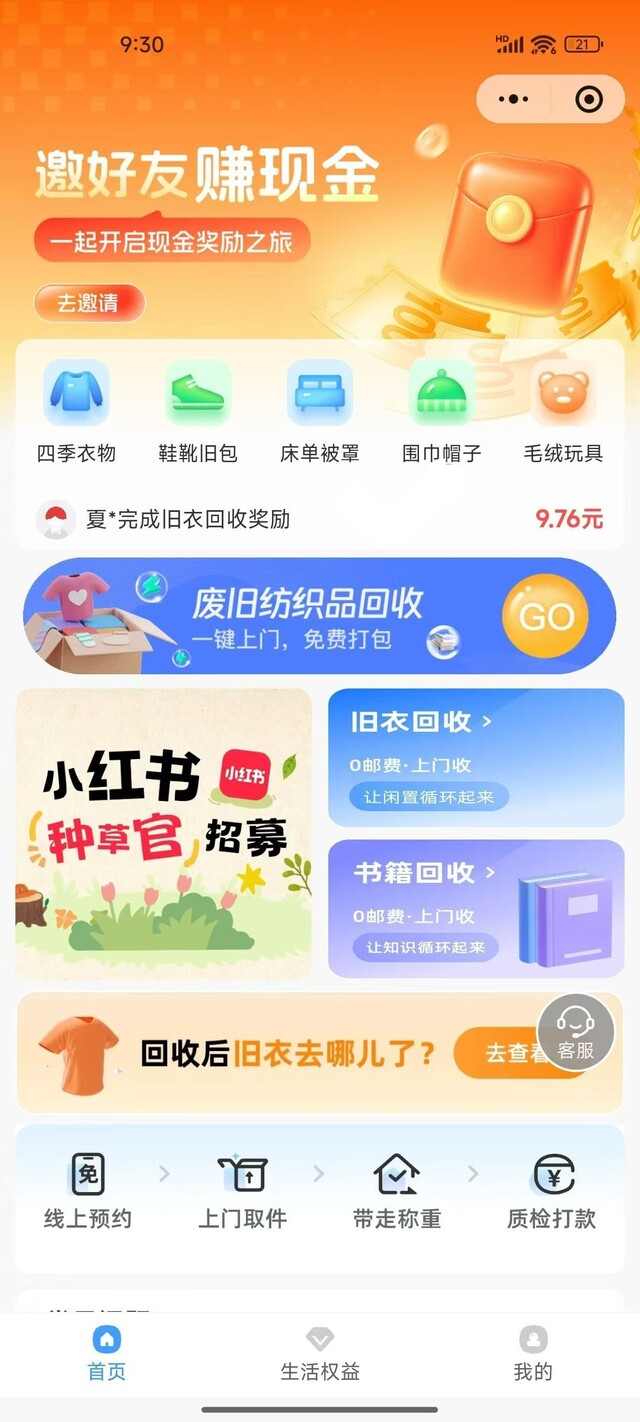640x1422 pixels.
Task: Open the 书籍回收 card
Action: pos(476,908)
